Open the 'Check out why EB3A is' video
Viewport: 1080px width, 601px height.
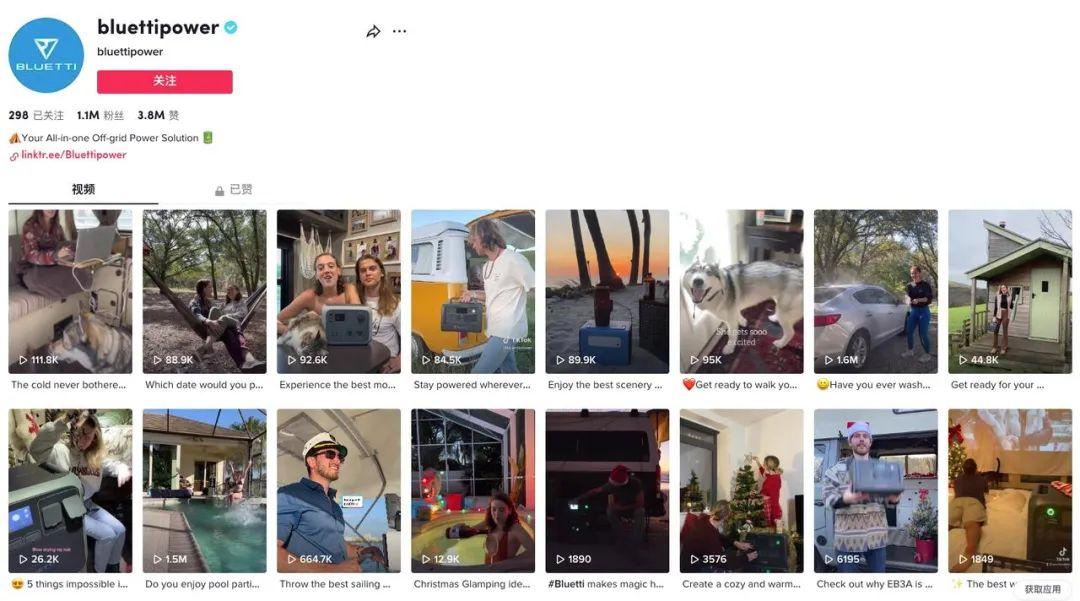[x=875, y=490]
